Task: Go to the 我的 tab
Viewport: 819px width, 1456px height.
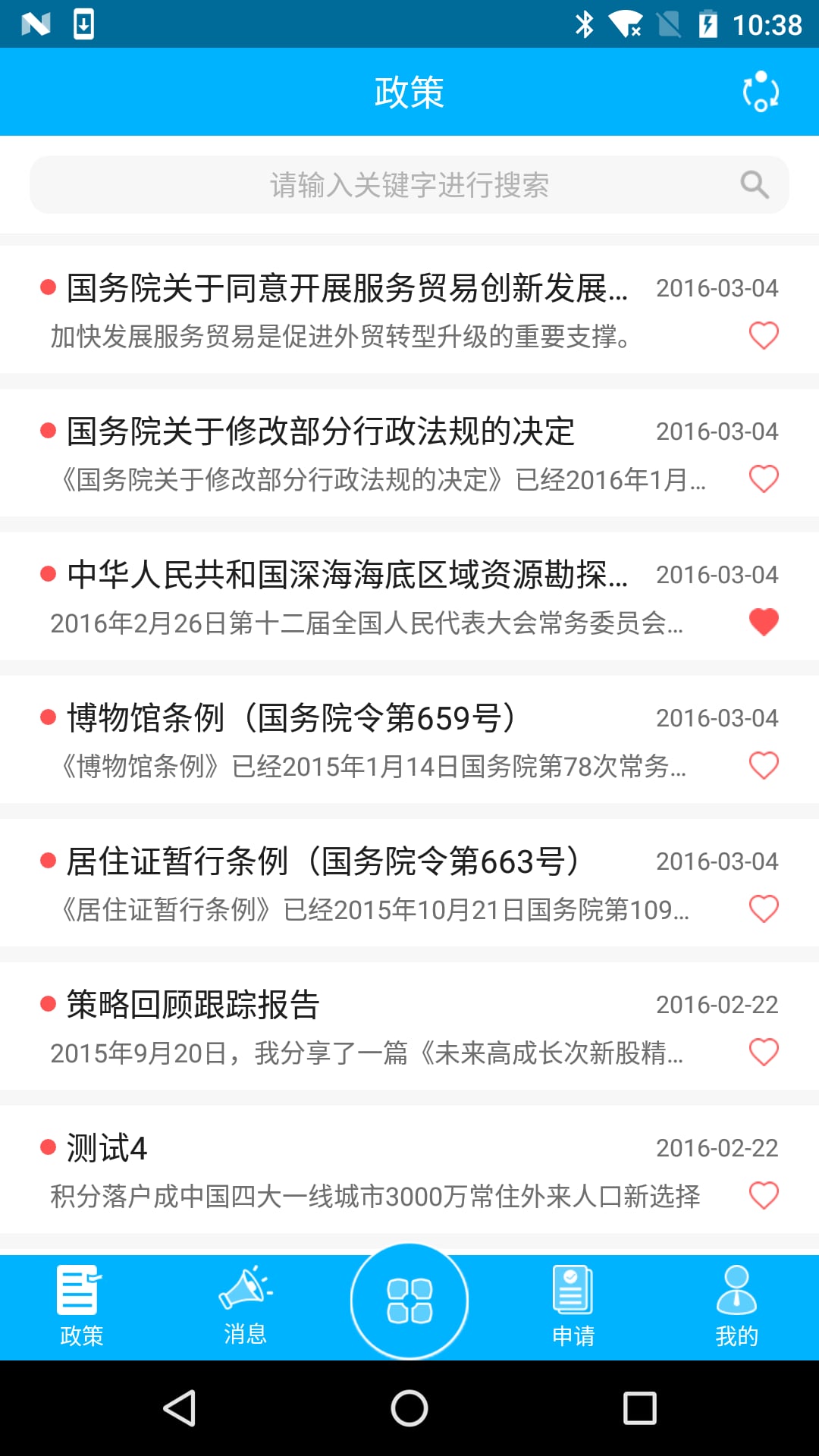Action: pyautogui.click(x=737, y=1307)
